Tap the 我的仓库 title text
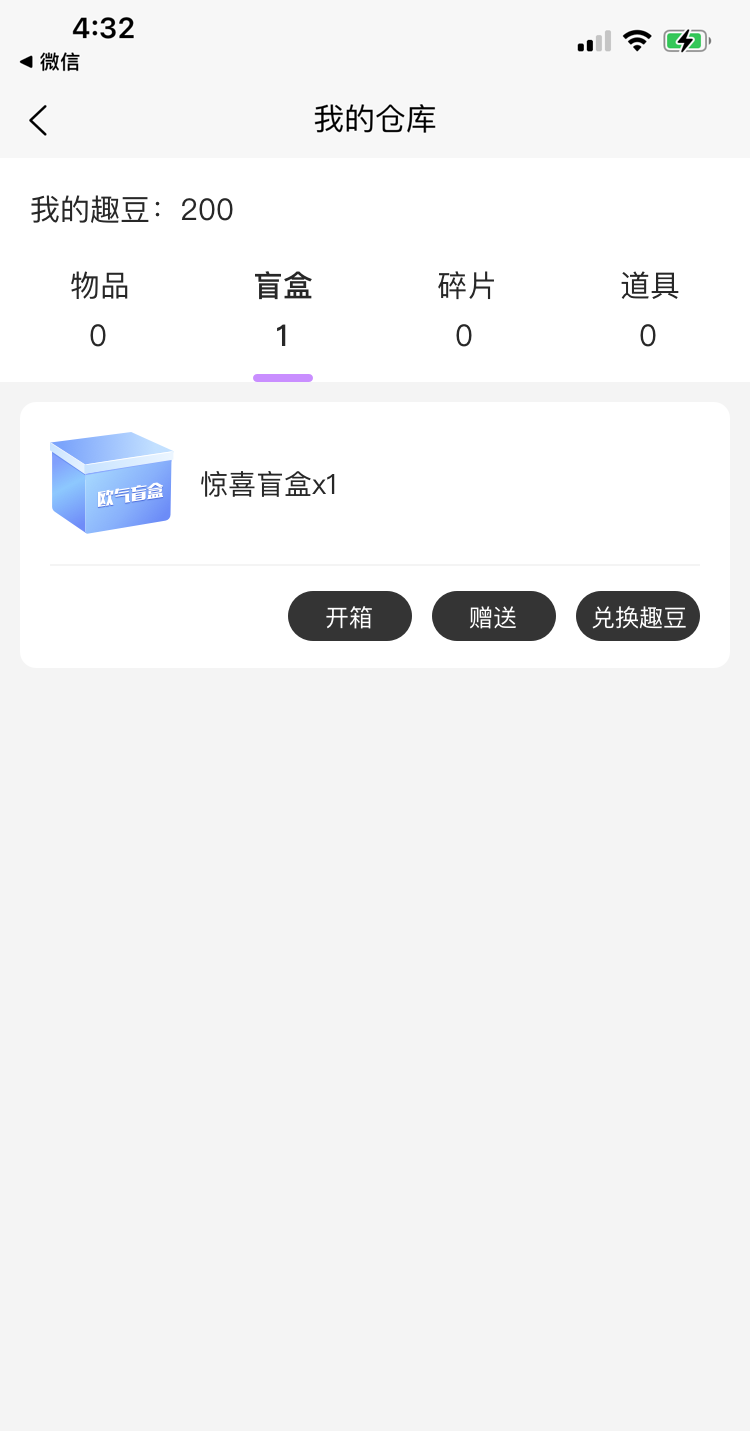The image size is (750, 1431). [x=374, y=119]
